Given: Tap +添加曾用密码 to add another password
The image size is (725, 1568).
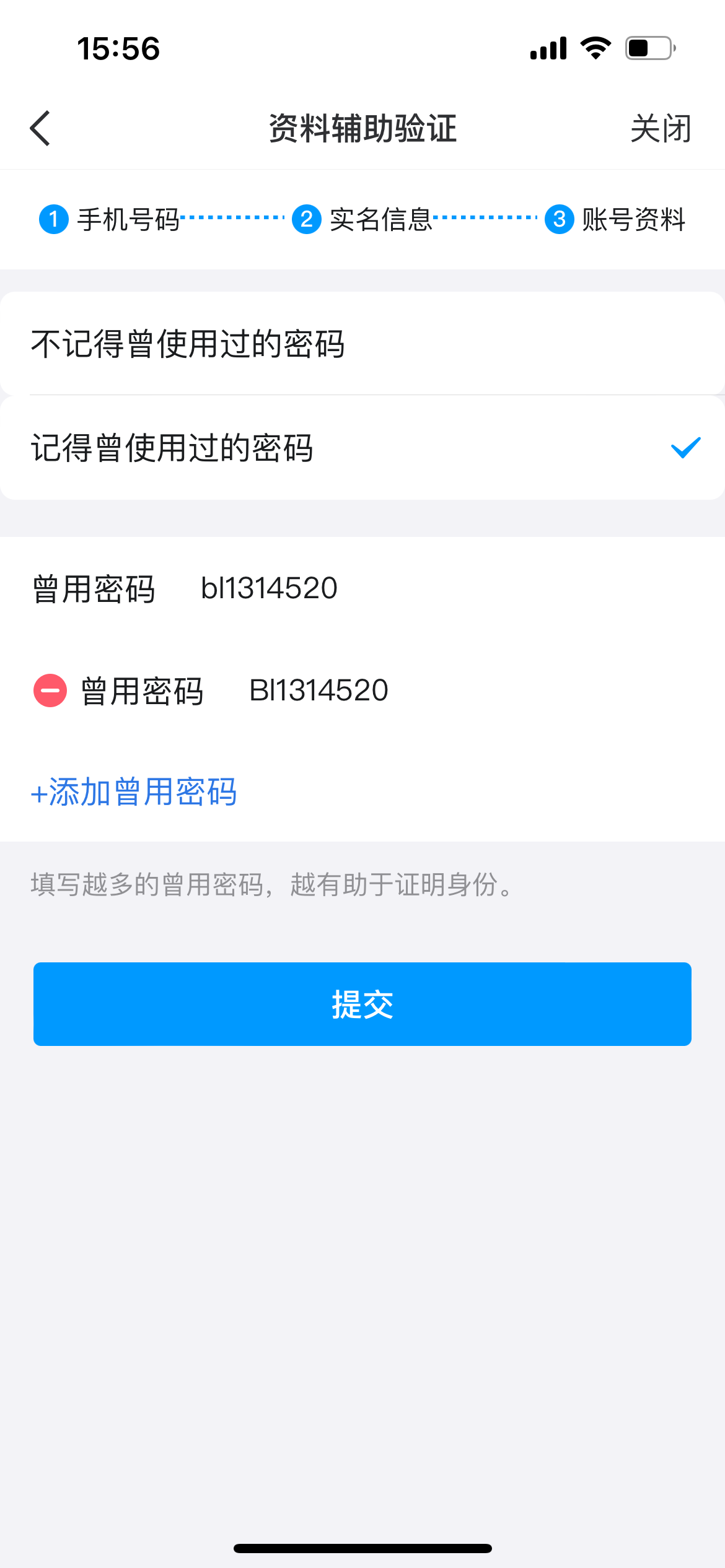Looking at the screenshot, I should (x=134, y=792).
